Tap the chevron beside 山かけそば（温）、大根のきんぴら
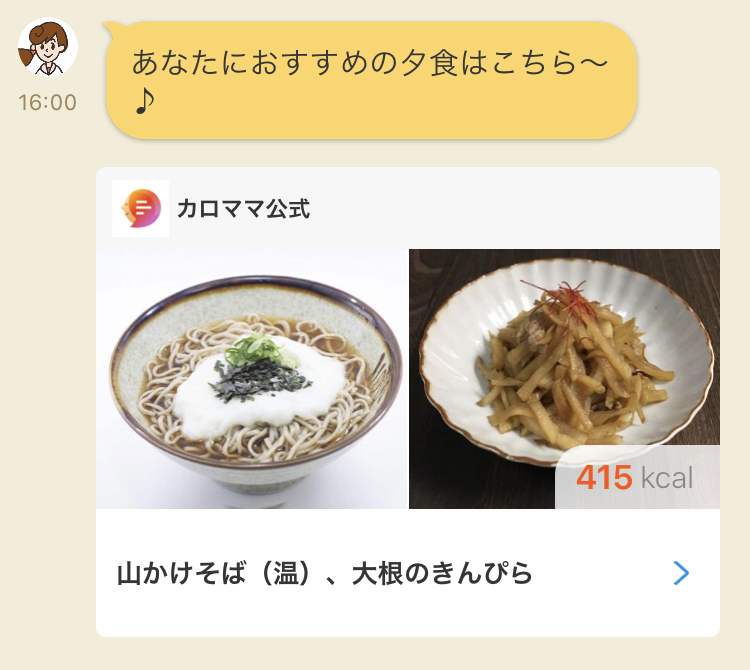This screenshot has width=750, height=670. pos(681,573)
